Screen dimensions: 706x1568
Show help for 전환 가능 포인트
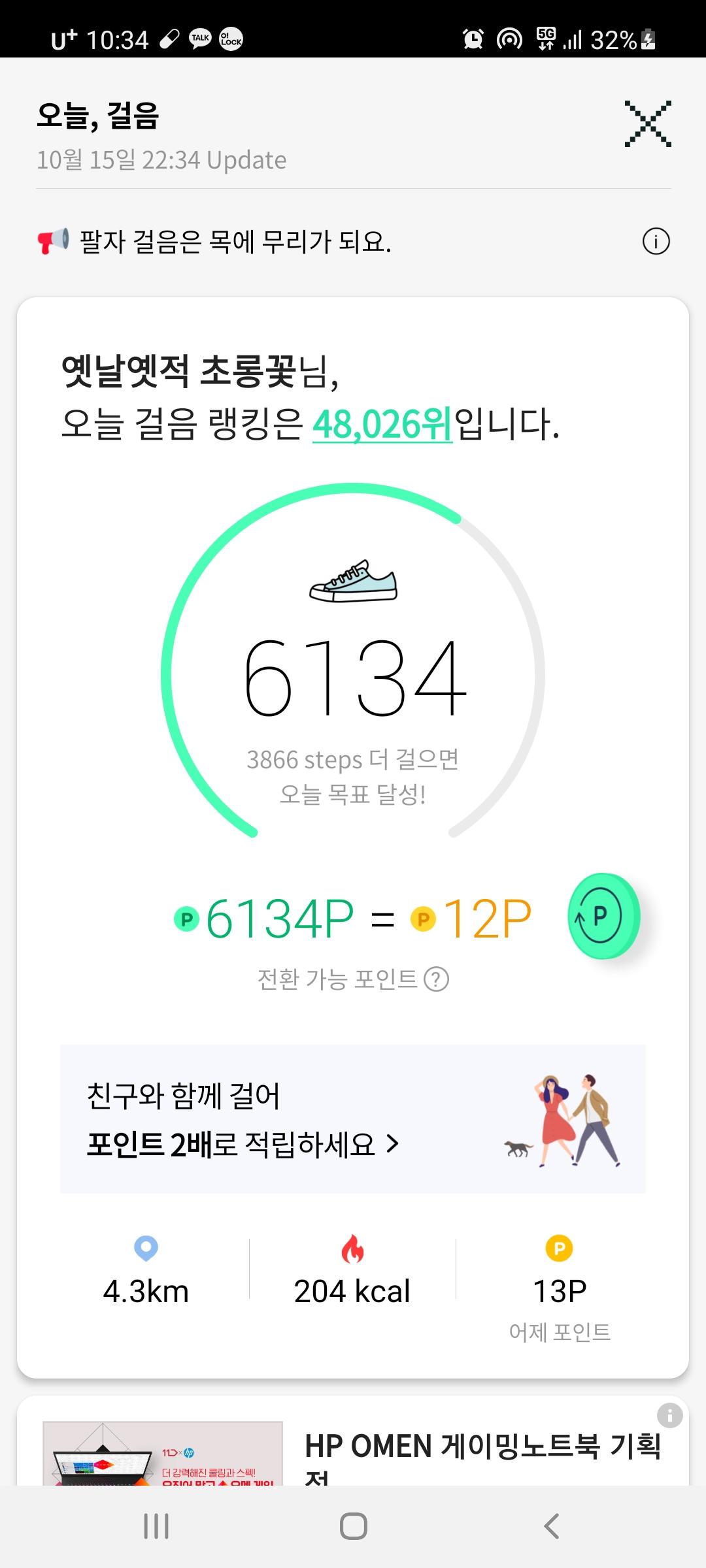pyautogui.click(x=437, y=979)
